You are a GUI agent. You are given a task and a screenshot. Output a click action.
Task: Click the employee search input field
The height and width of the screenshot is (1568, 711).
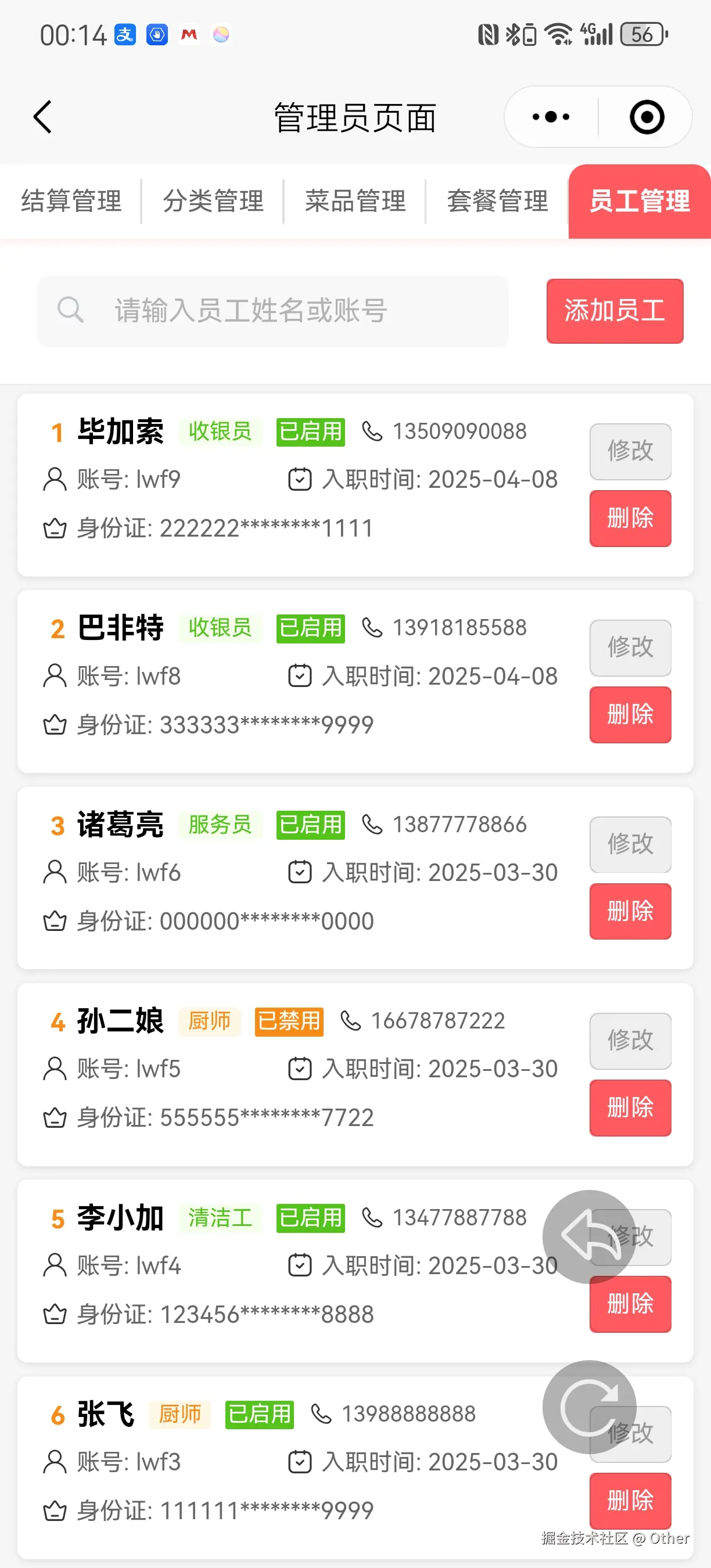pyautogui.click(x=274, y=311)
